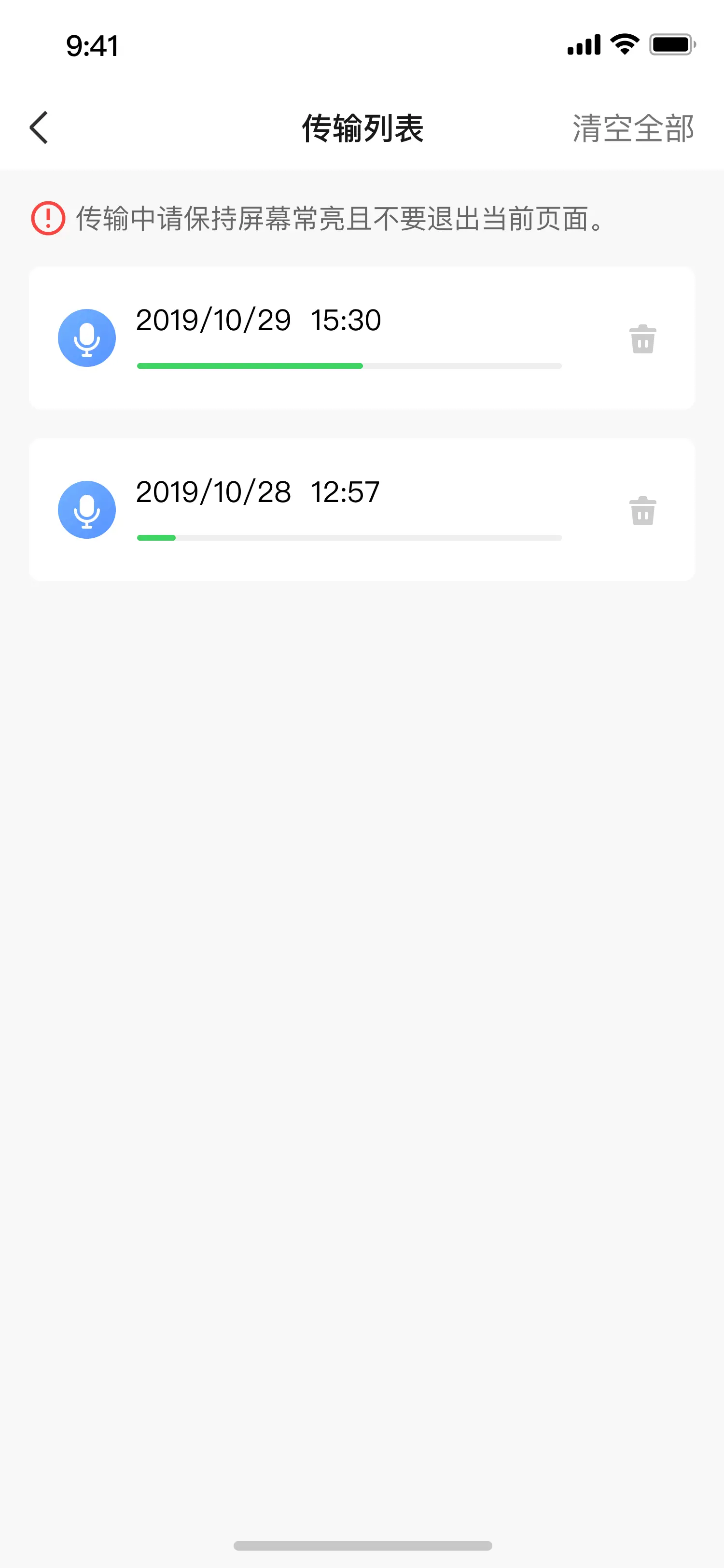Tap the red alert warning icon
The image size is (724, 1568).
[x=47, y=220]
